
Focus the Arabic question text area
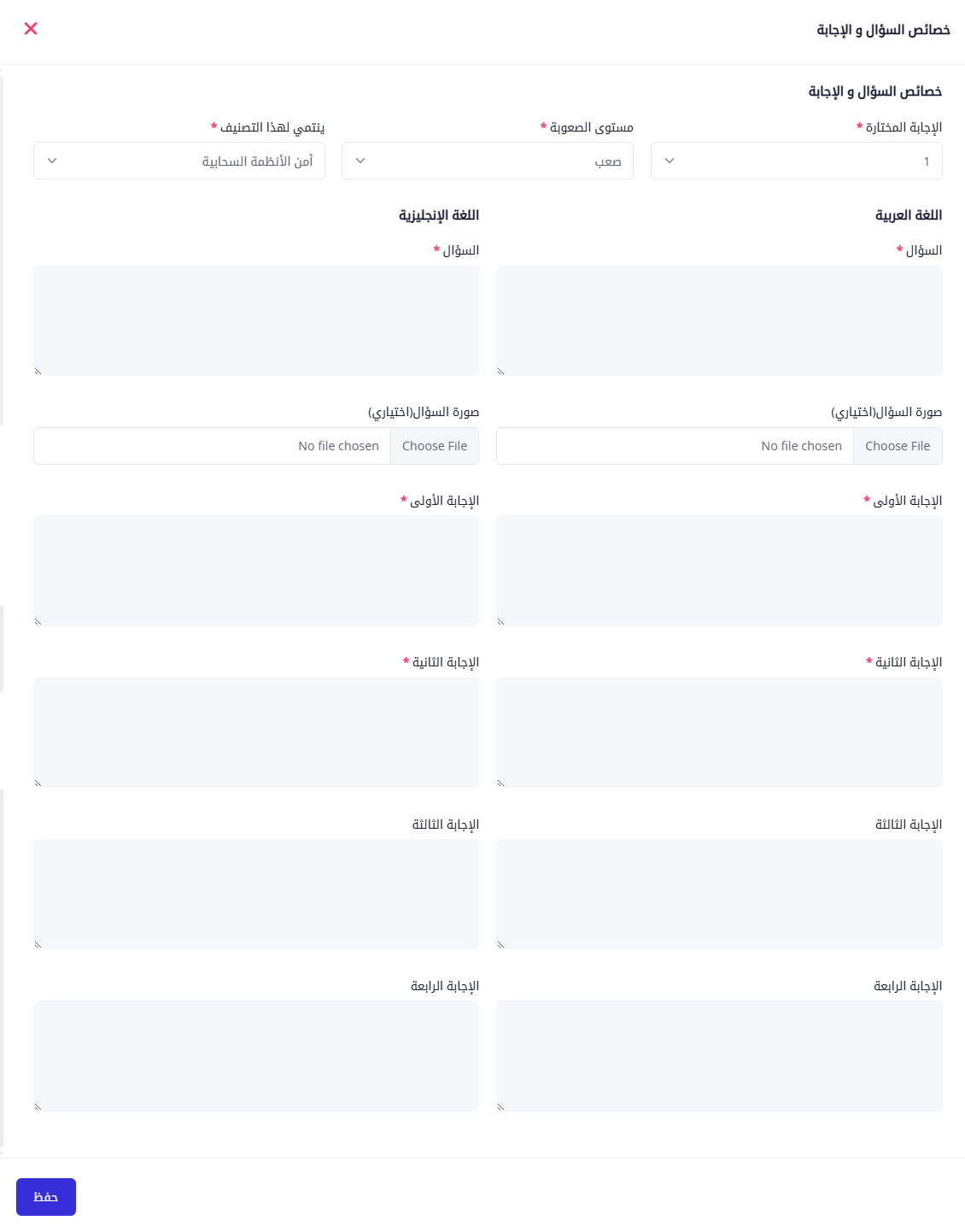(719, 320)
